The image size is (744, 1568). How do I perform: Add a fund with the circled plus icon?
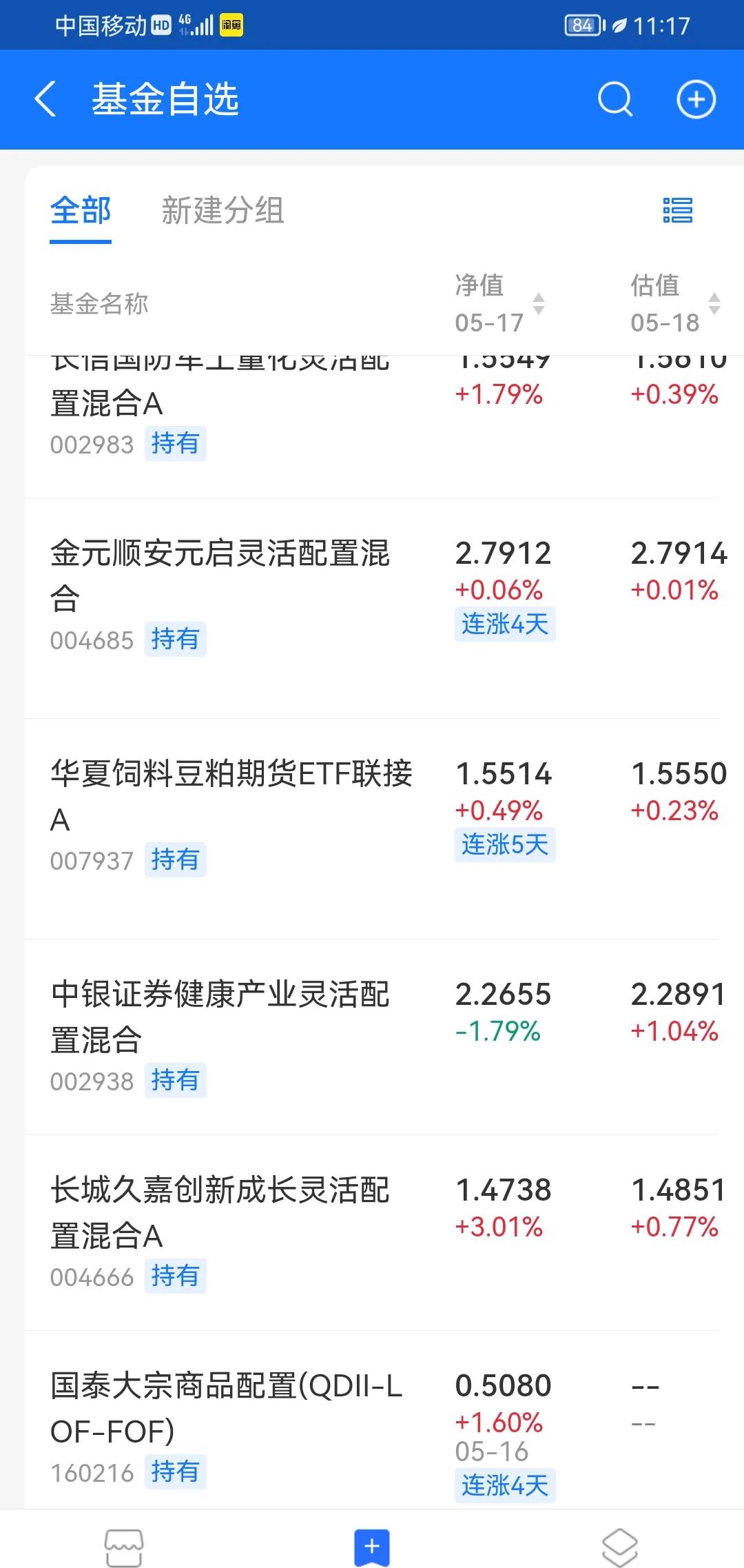(696, 99)
